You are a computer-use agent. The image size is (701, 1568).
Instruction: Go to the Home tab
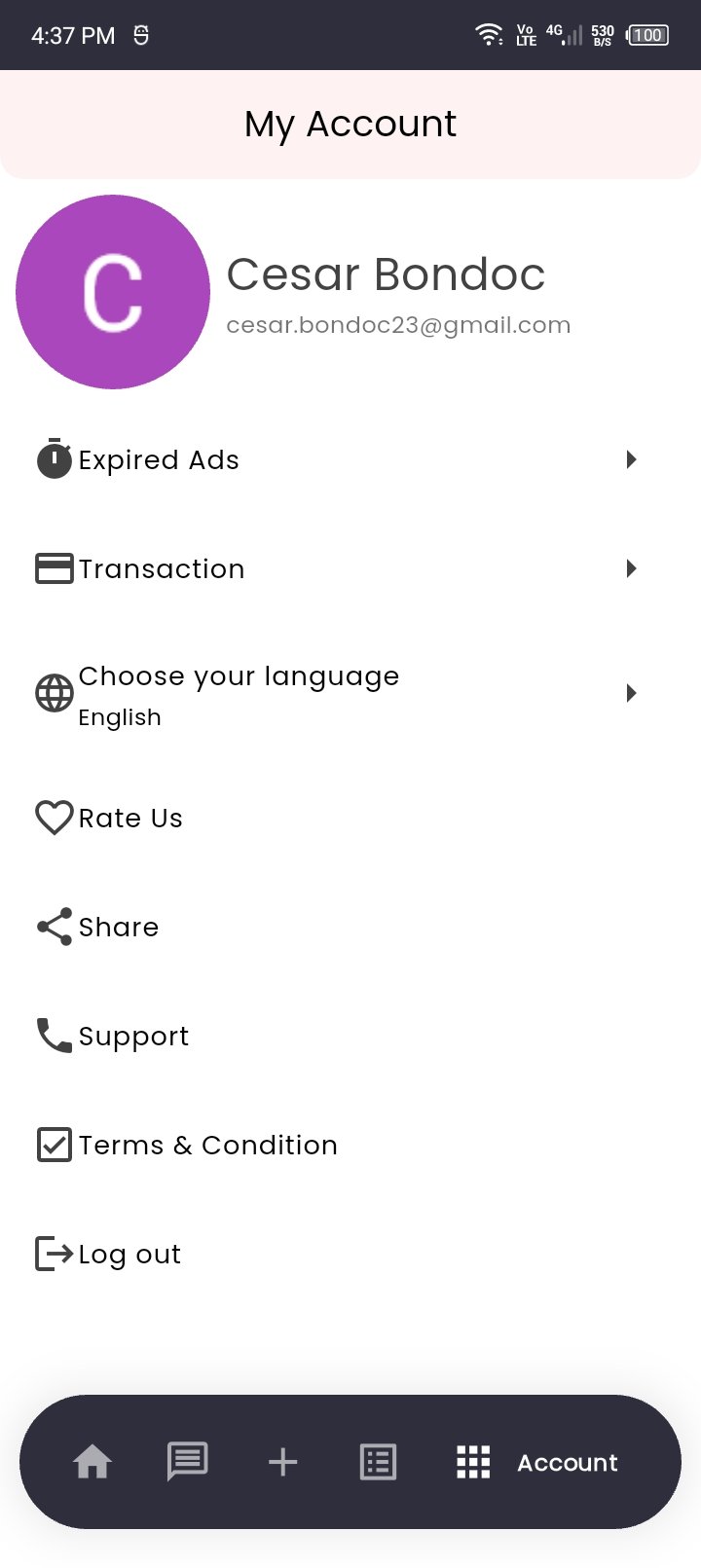92,1462
